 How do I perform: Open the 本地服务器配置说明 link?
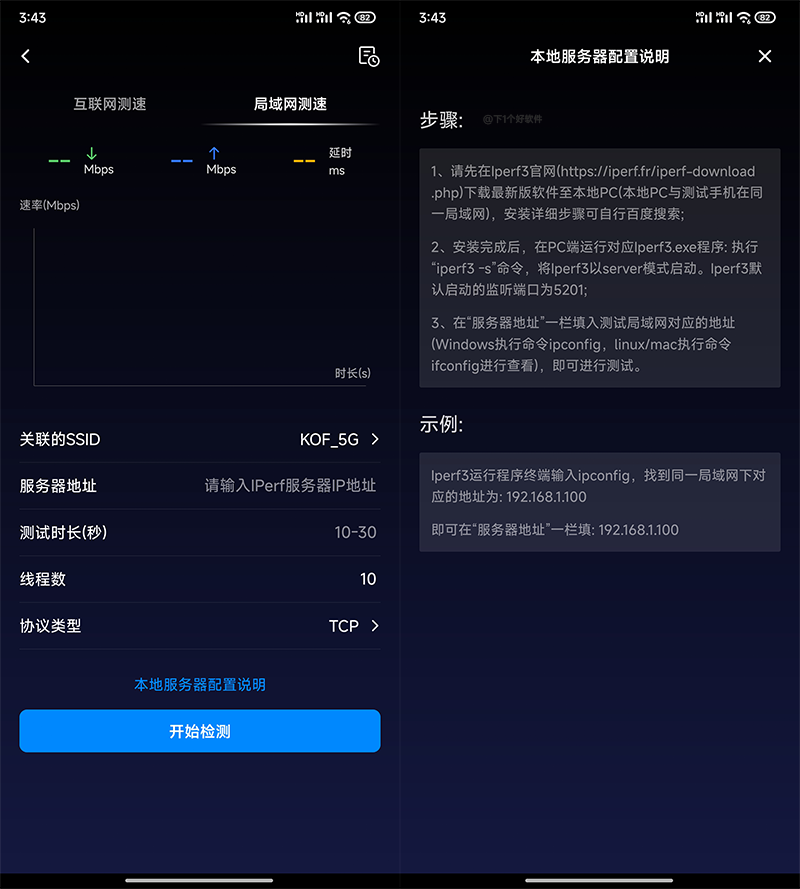[x=200, y=685]
